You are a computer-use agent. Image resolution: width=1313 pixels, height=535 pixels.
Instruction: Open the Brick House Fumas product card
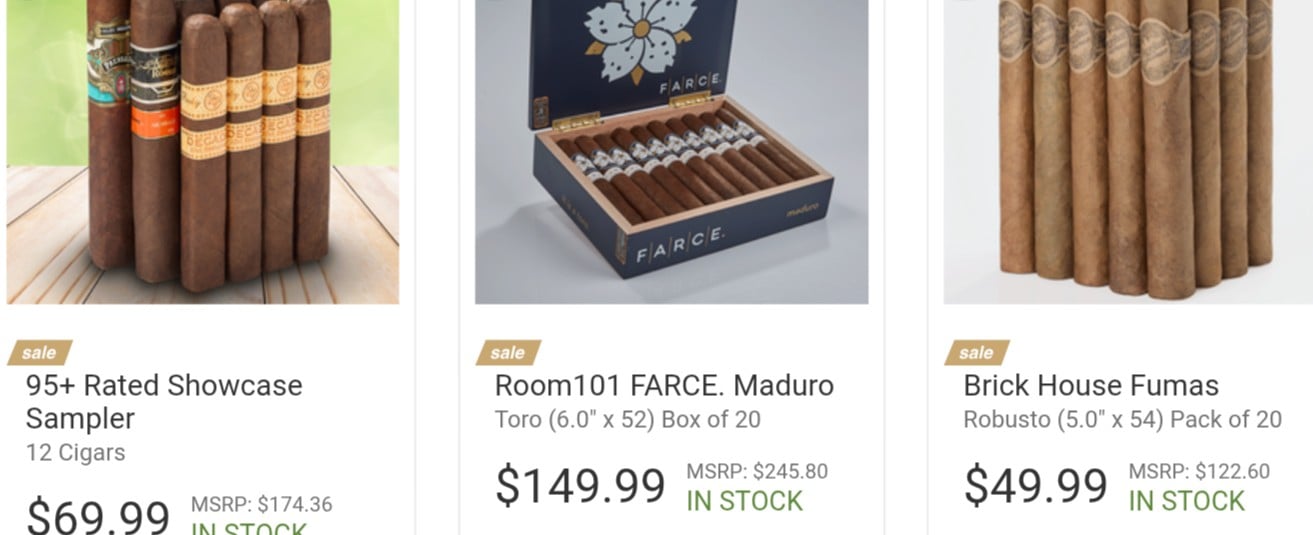pyautogui.click(x=1090, y=386)
